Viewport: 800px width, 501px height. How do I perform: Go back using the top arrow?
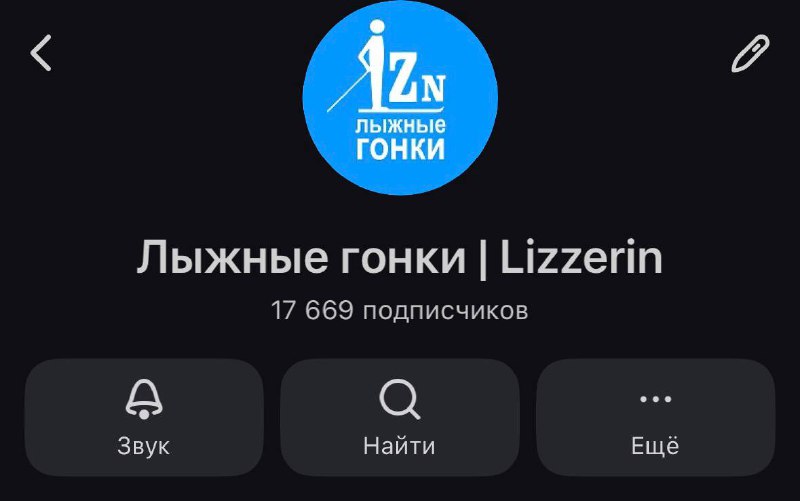pos(41,53)
